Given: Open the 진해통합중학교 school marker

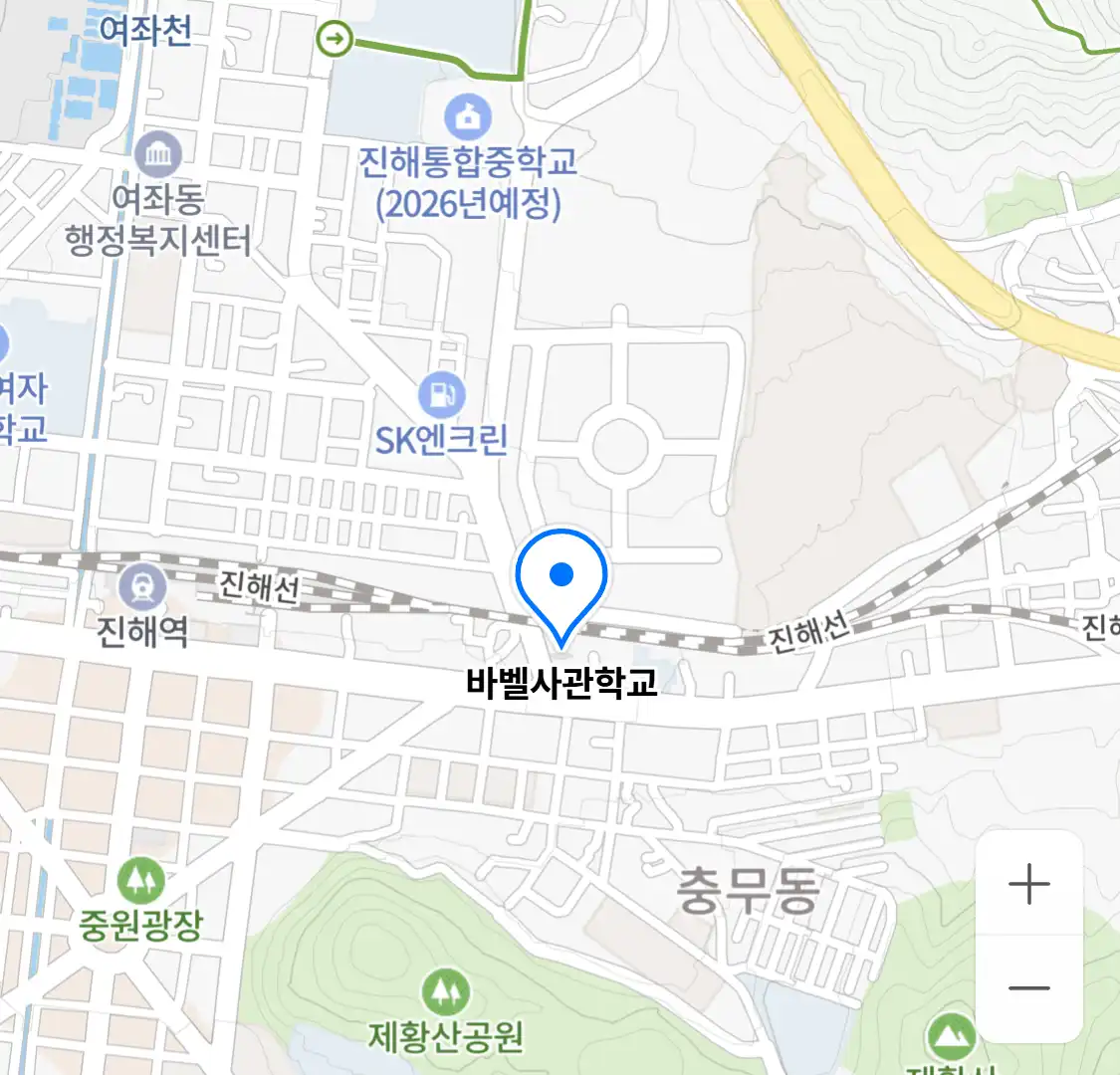Looking at the screenshot, I should pyautogui.click(x=467, y=117).
